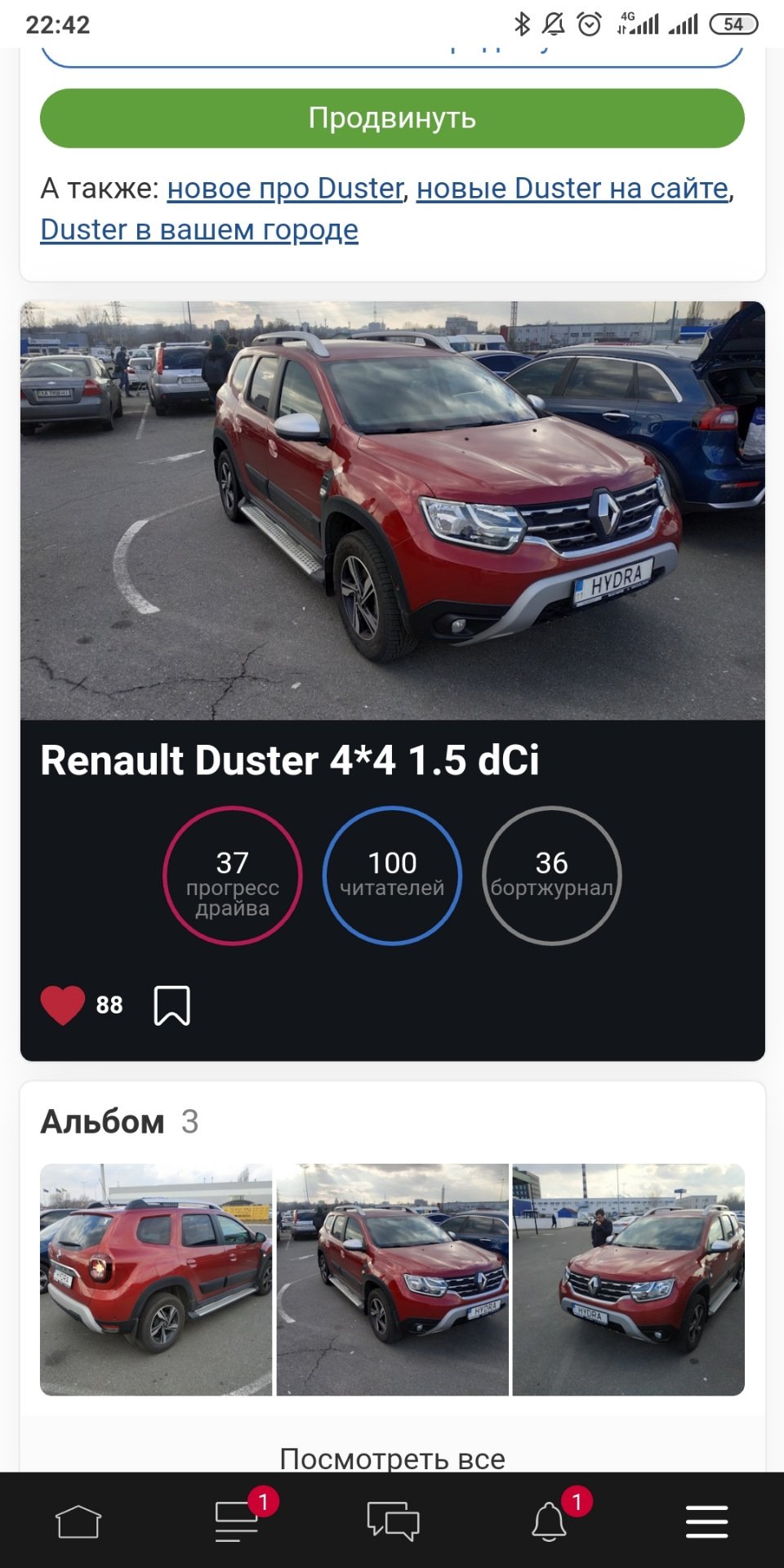Bookmark this Renault Duster page
This screenshot has width=784, height=1568.
tap(171, 1005)
